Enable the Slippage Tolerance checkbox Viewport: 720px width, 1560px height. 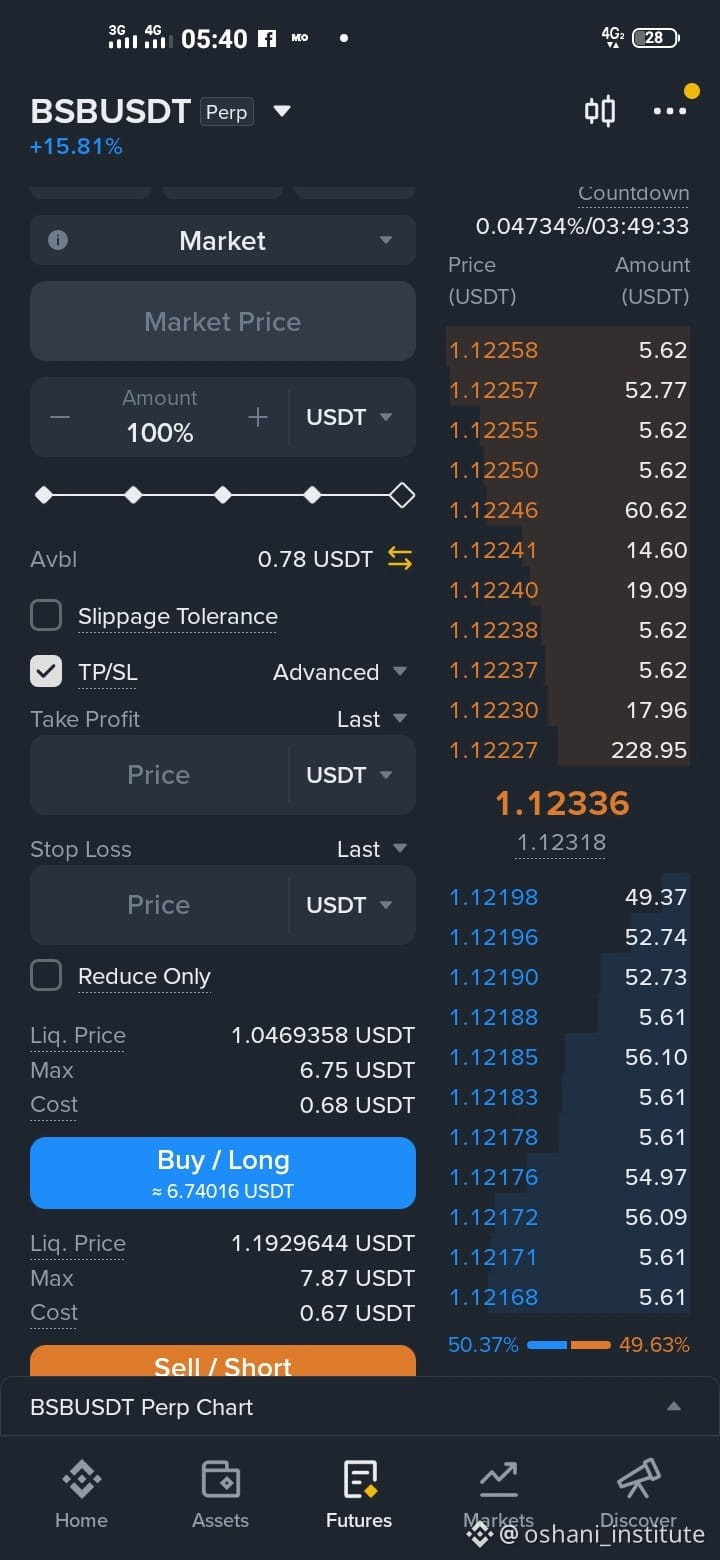pyautogui.click(x=46, y=616)
